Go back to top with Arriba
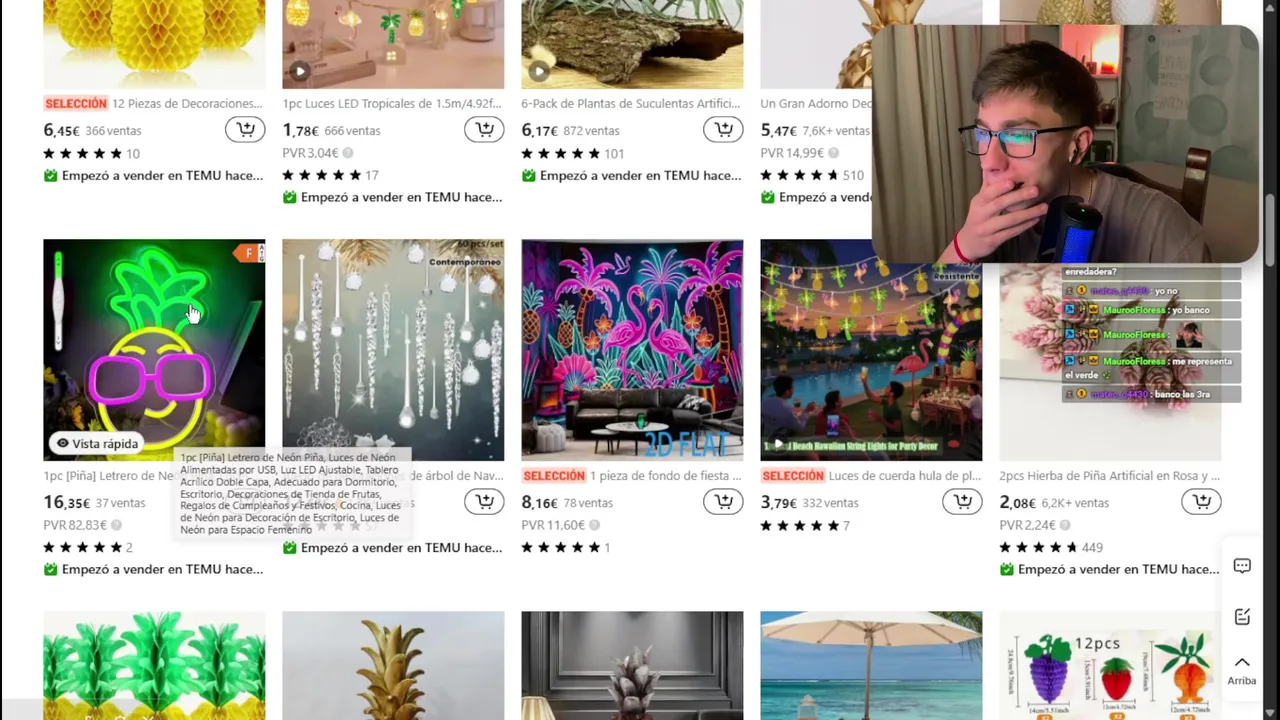The width and height of the screenshot is (1280, 720). pos(1241,669)
